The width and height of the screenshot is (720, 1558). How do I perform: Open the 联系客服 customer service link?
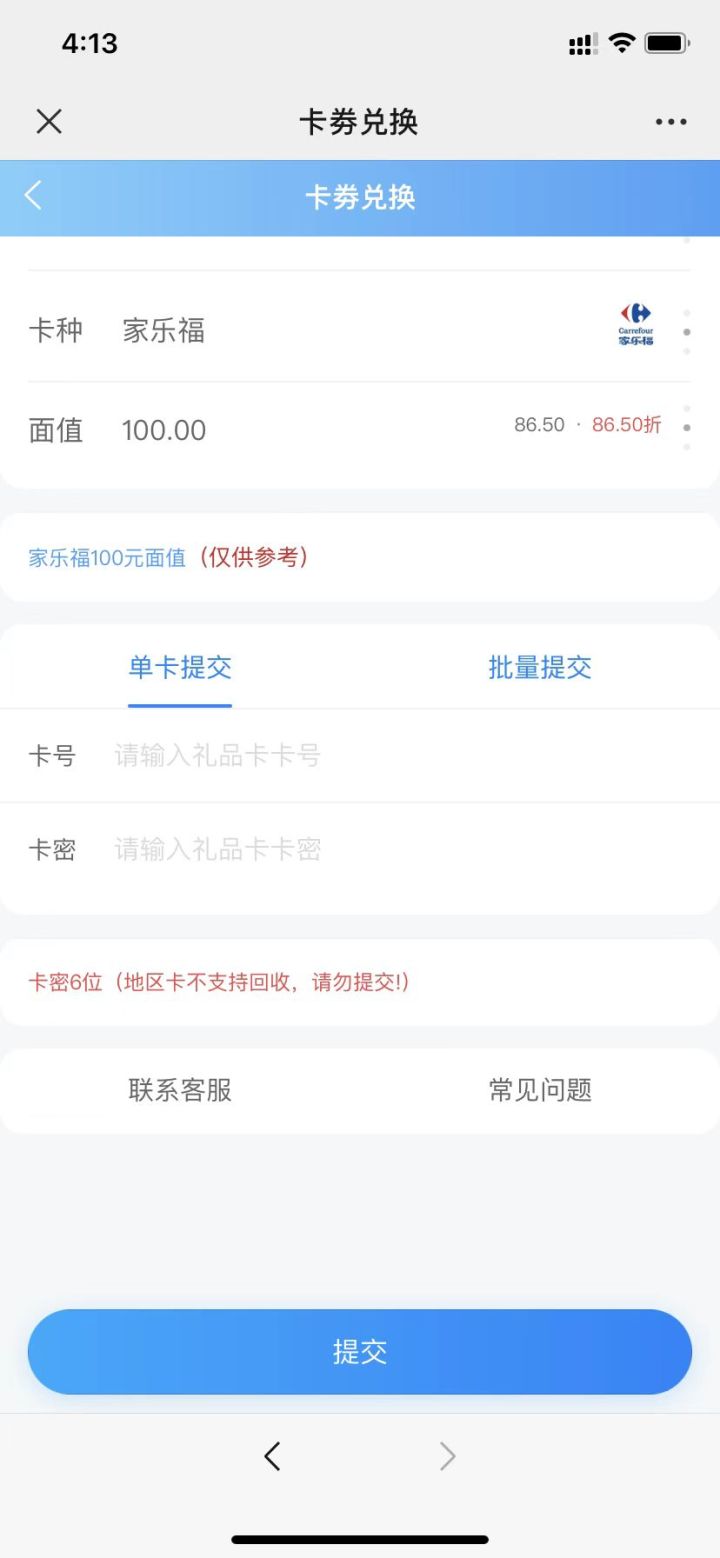[x=180, y=1091]
